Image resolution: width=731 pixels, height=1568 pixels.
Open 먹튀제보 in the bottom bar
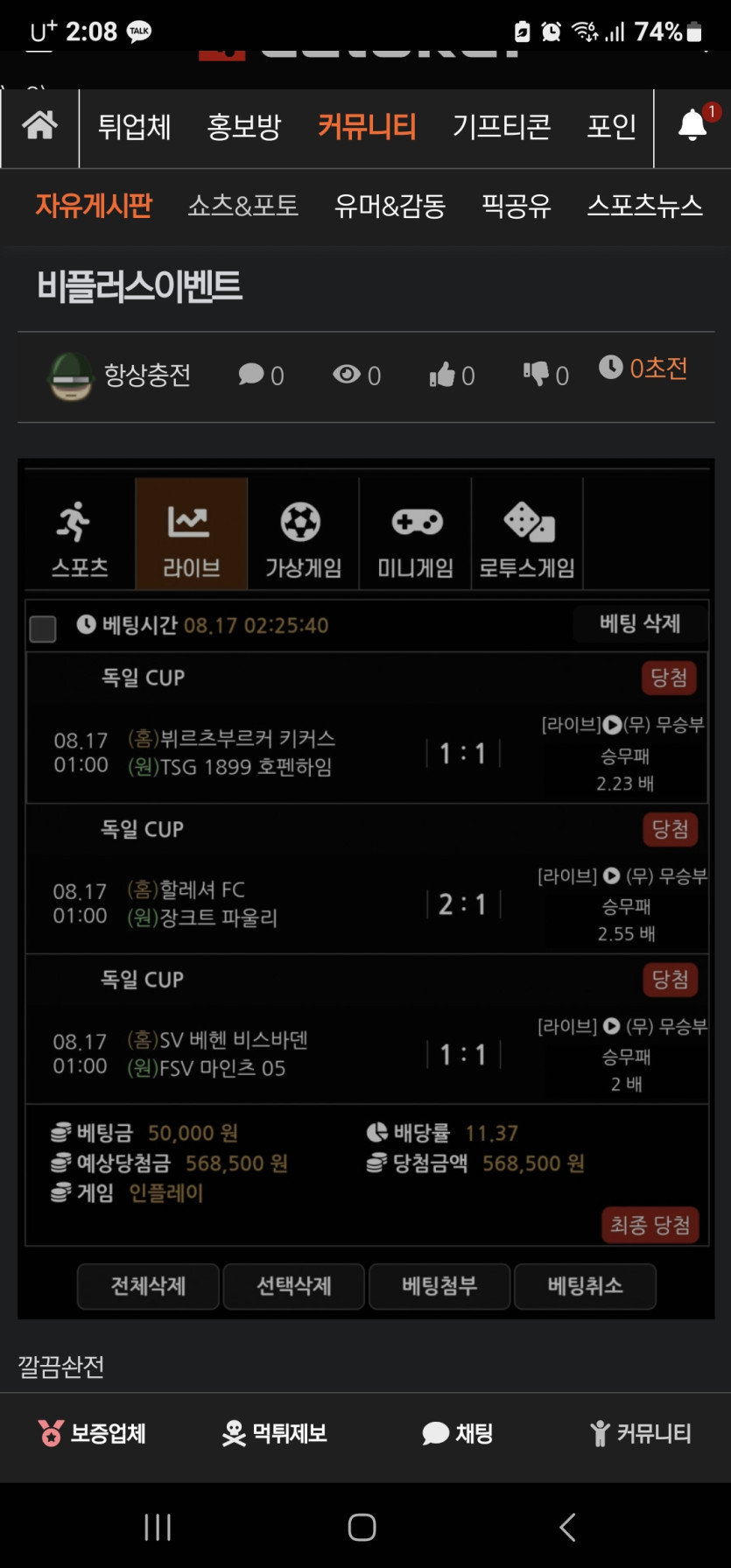click(274, 1433)
